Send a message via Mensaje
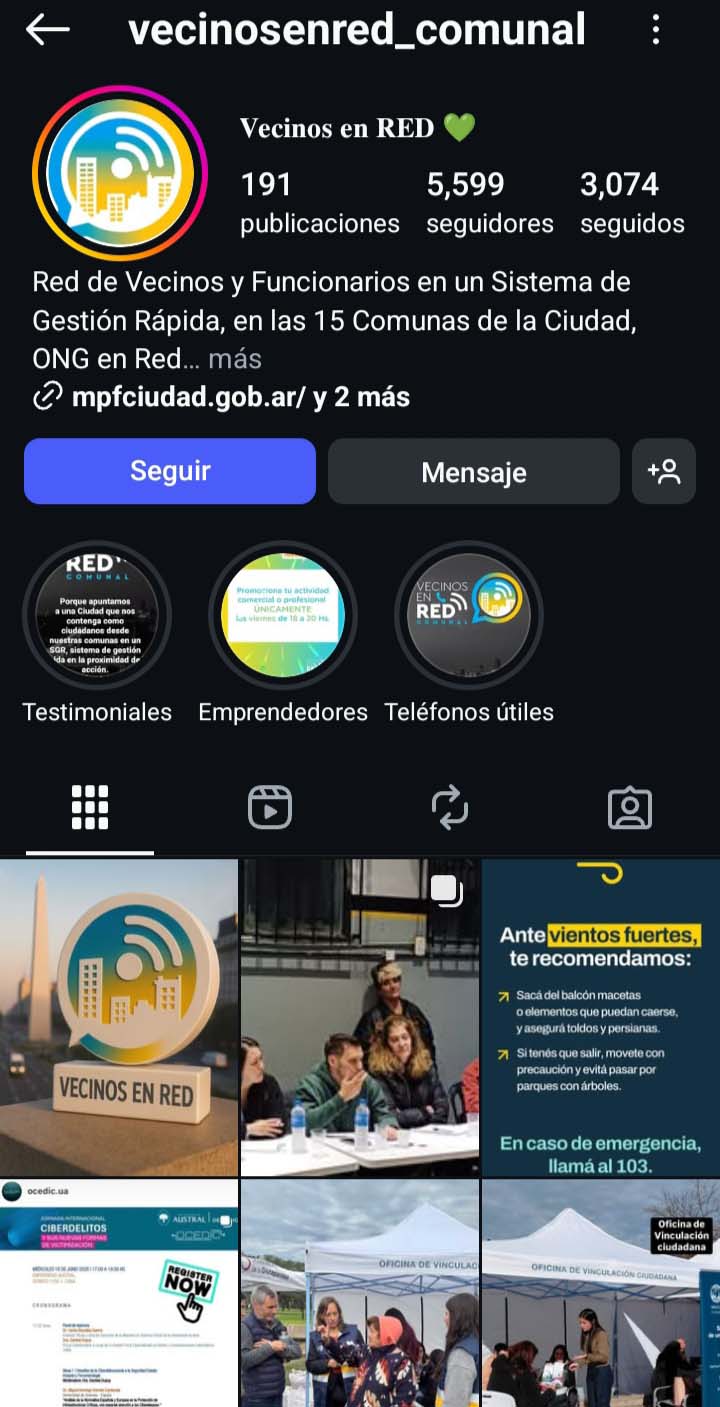This screenshot has width=720, height=1407. 474,472
